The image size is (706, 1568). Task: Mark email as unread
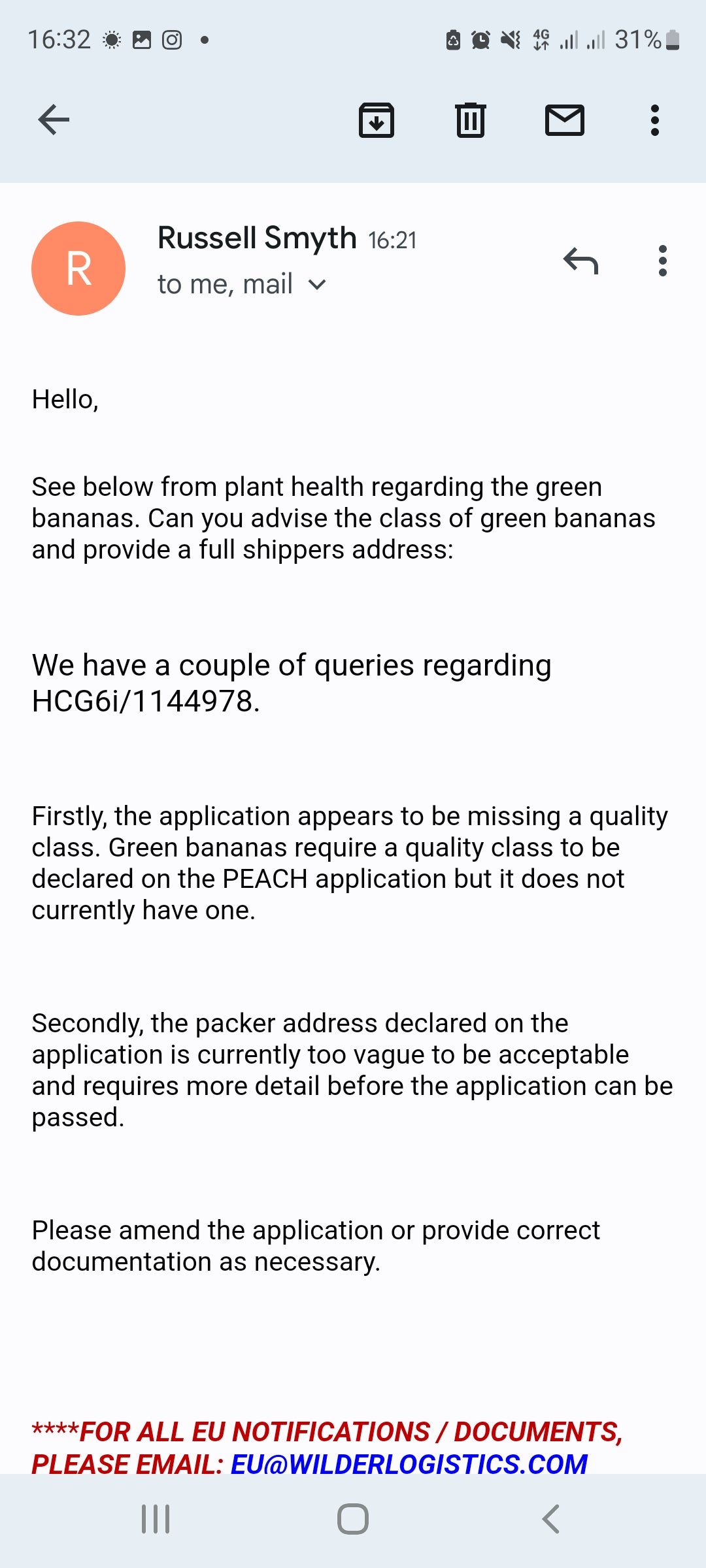[x=564, y=120]
